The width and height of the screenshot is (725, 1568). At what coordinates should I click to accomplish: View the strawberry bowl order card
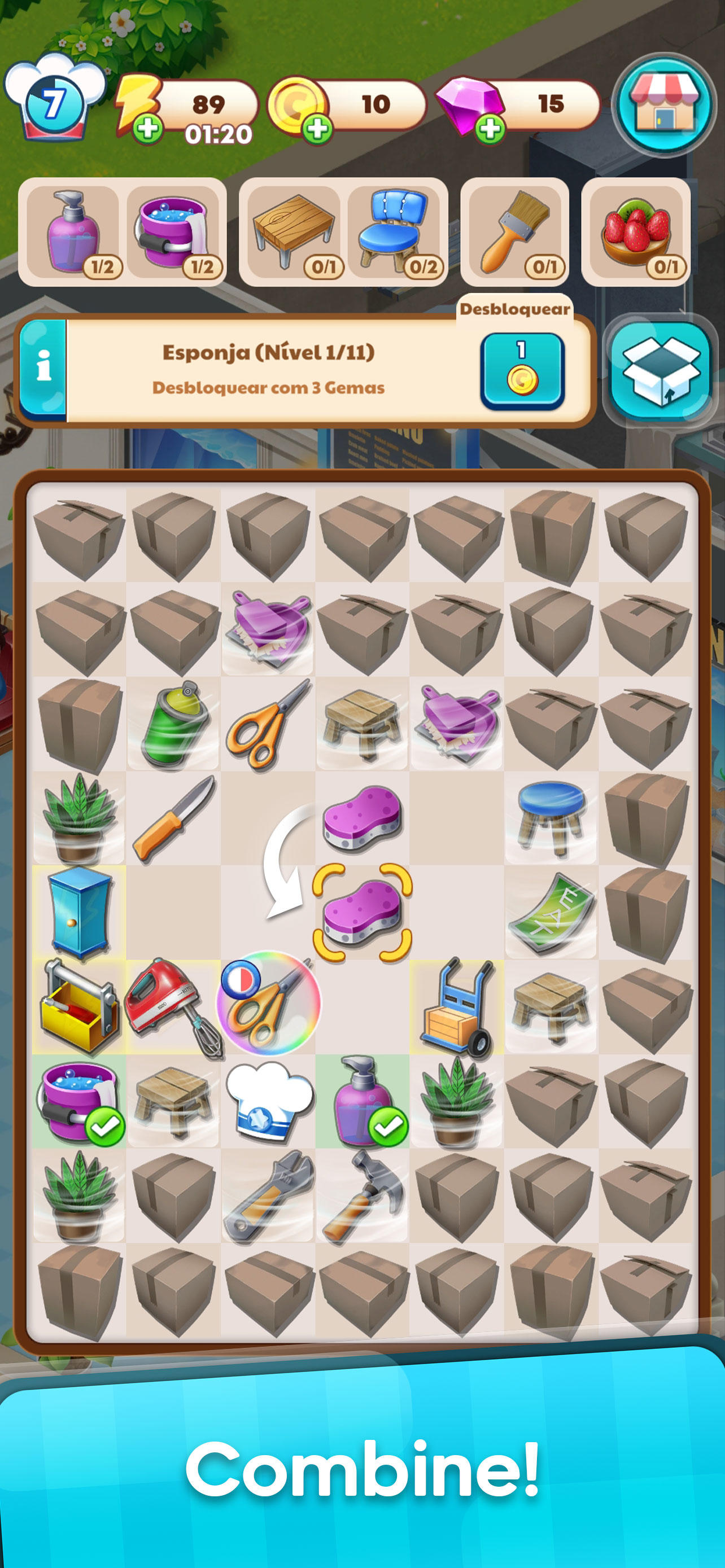636,232
